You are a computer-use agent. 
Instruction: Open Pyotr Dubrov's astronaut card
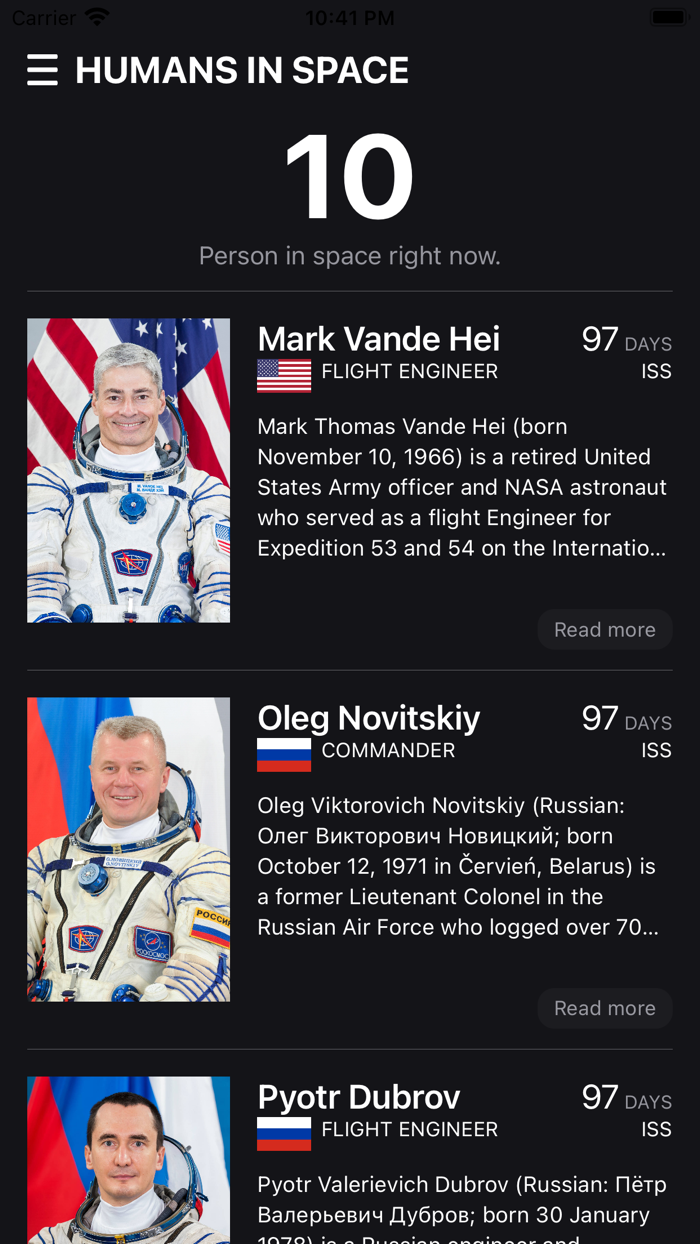[x=350, y=1160]
